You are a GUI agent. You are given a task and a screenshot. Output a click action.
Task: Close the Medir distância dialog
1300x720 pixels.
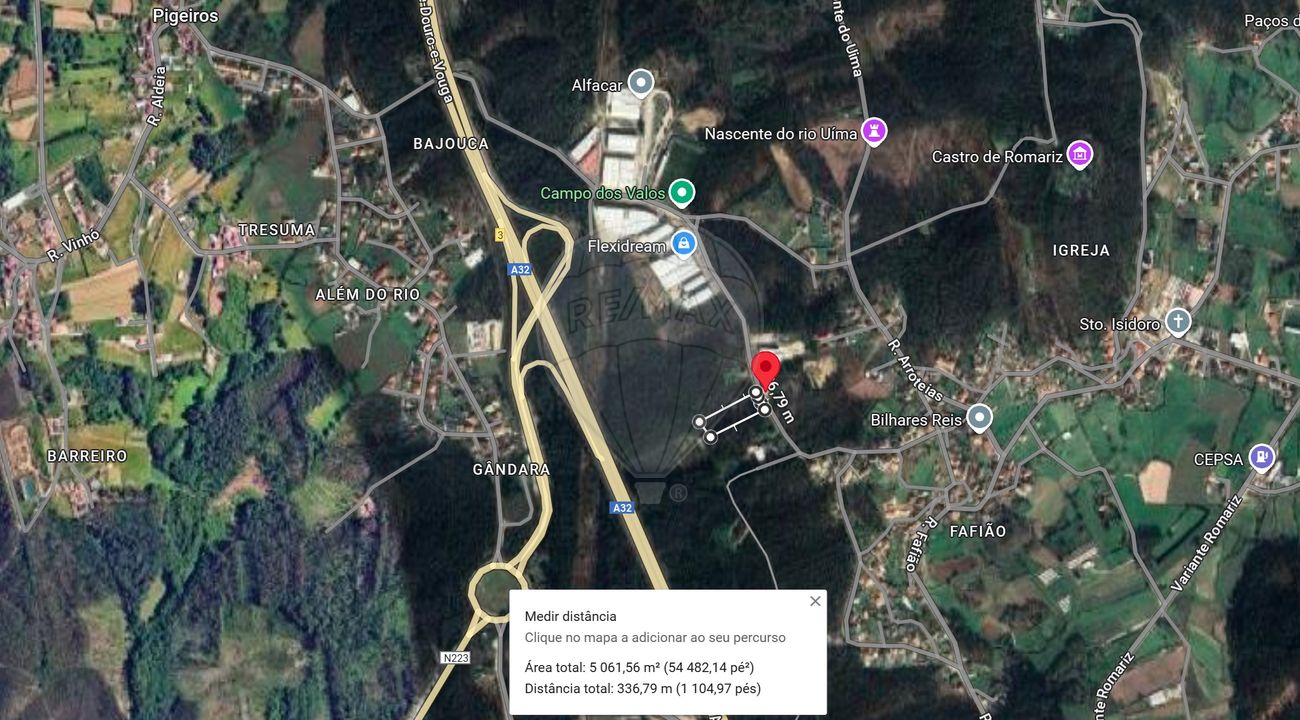pyautogui.click(x=815, y=601)
